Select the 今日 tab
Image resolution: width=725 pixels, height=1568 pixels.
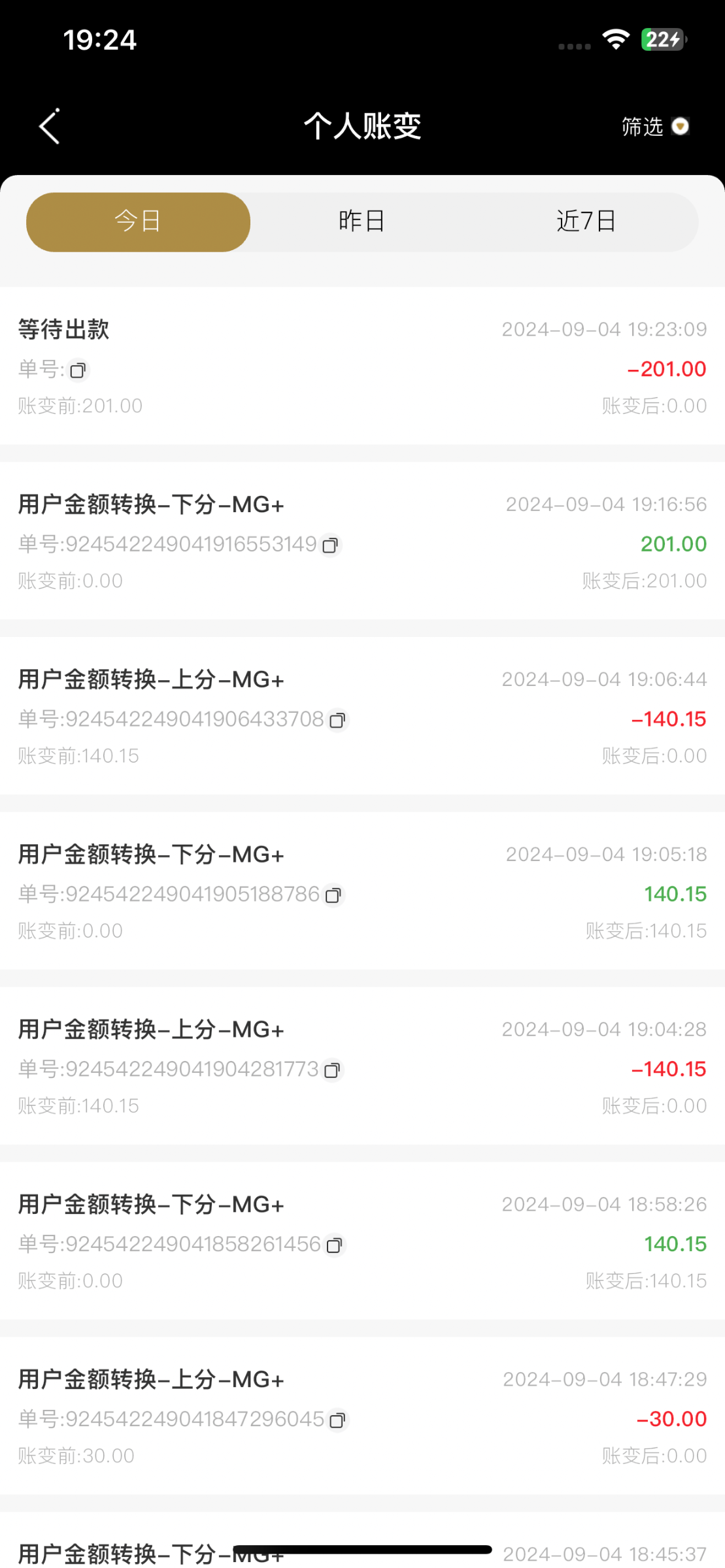click(138, 221)
